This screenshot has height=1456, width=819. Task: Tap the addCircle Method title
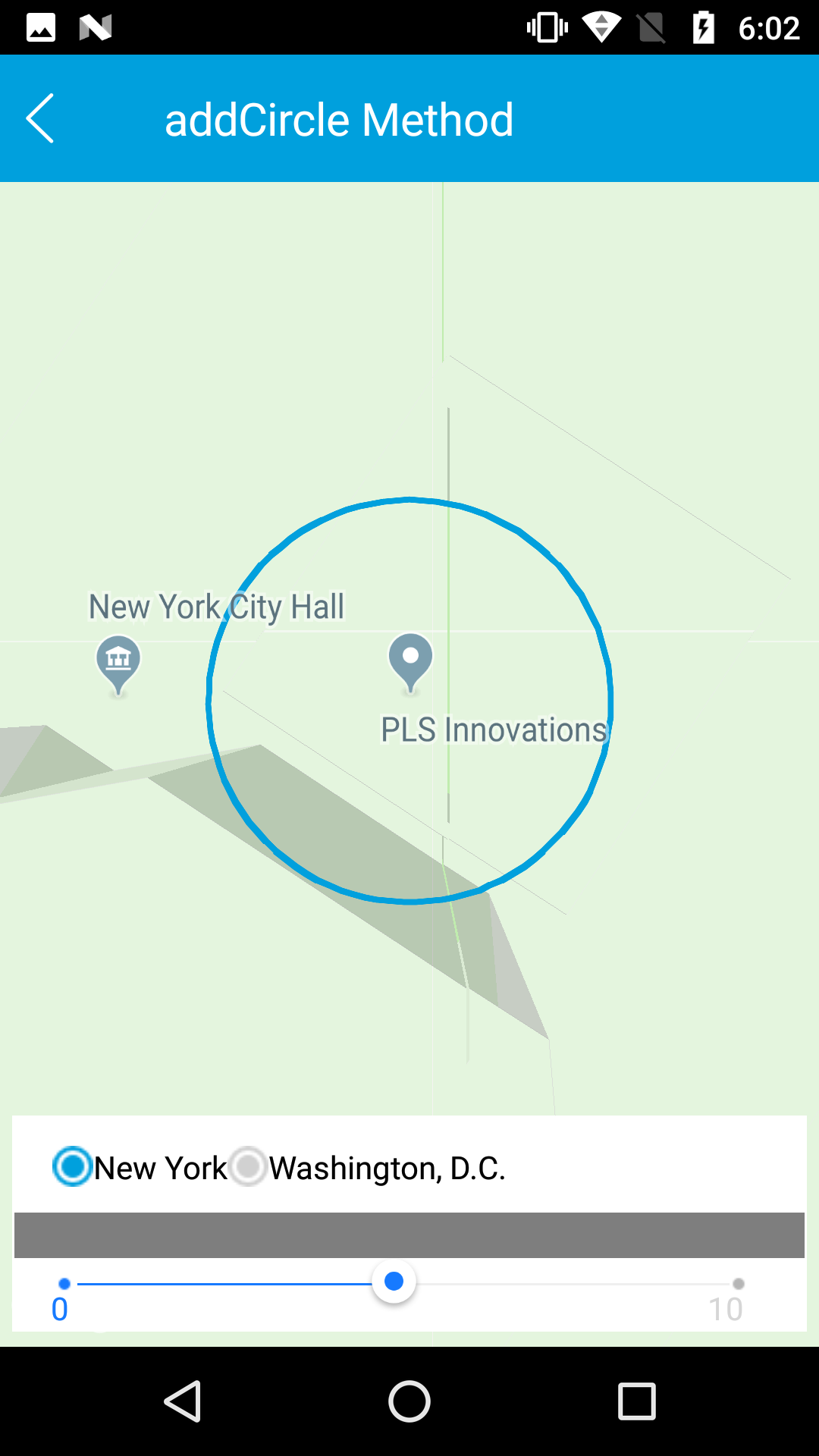click(x=339, y=118)
